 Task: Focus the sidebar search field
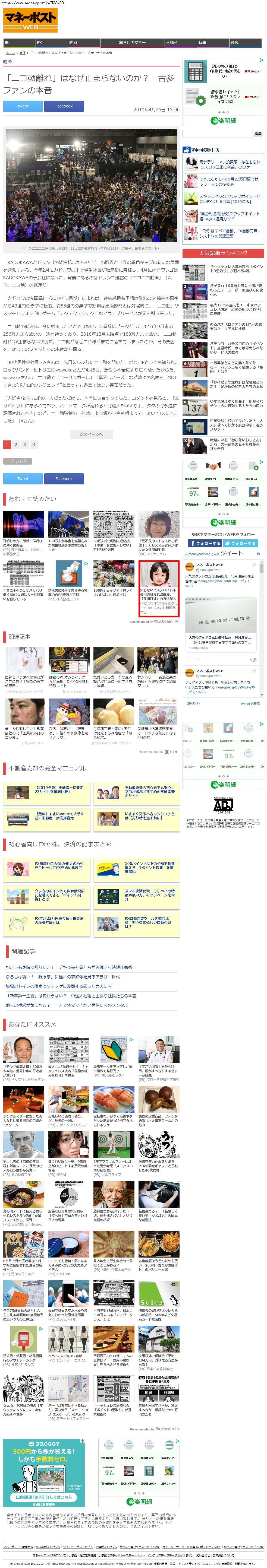point(217,134)
